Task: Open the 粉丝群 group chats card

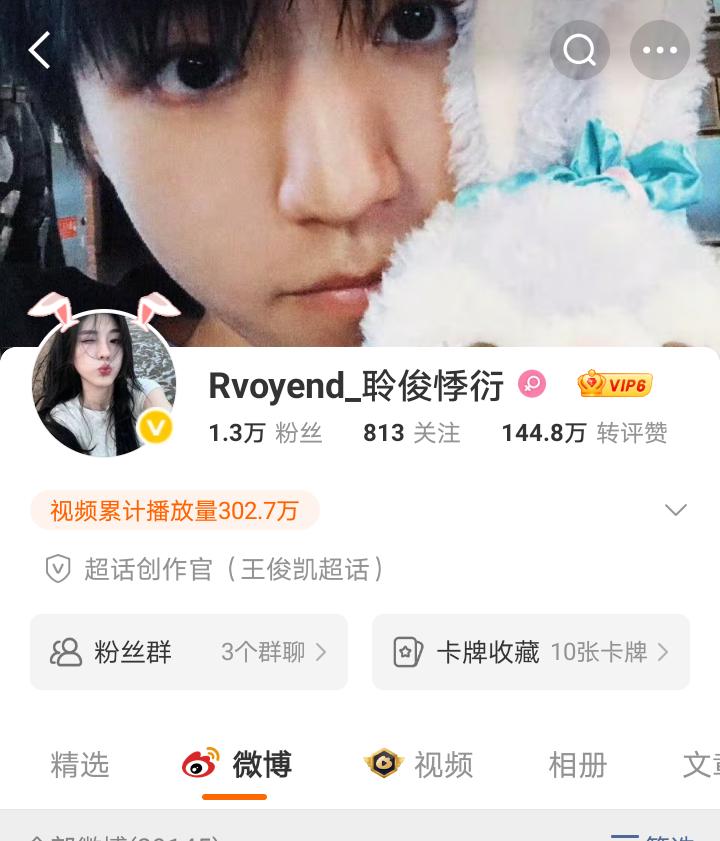Action: pyautogui.click(x=189, y=652)
